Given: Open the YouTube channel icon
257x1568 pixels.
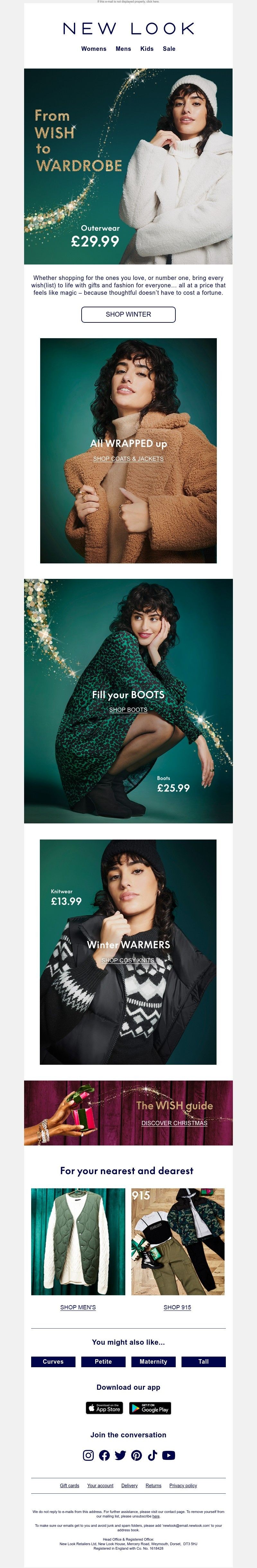Looking at the screenshot, I should [x=169, y=1455].
